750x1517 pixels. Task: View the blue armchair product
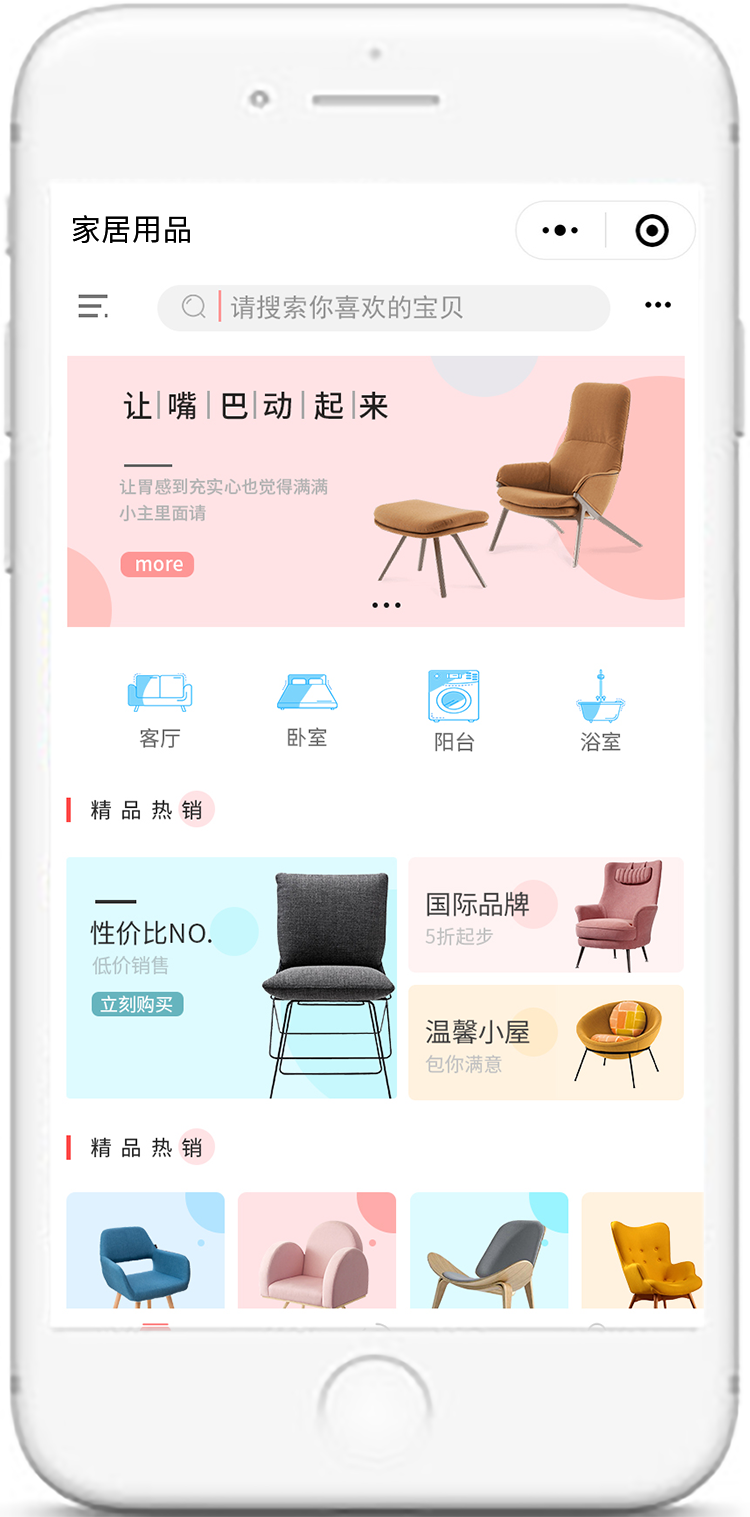(x=145, y=1251)
